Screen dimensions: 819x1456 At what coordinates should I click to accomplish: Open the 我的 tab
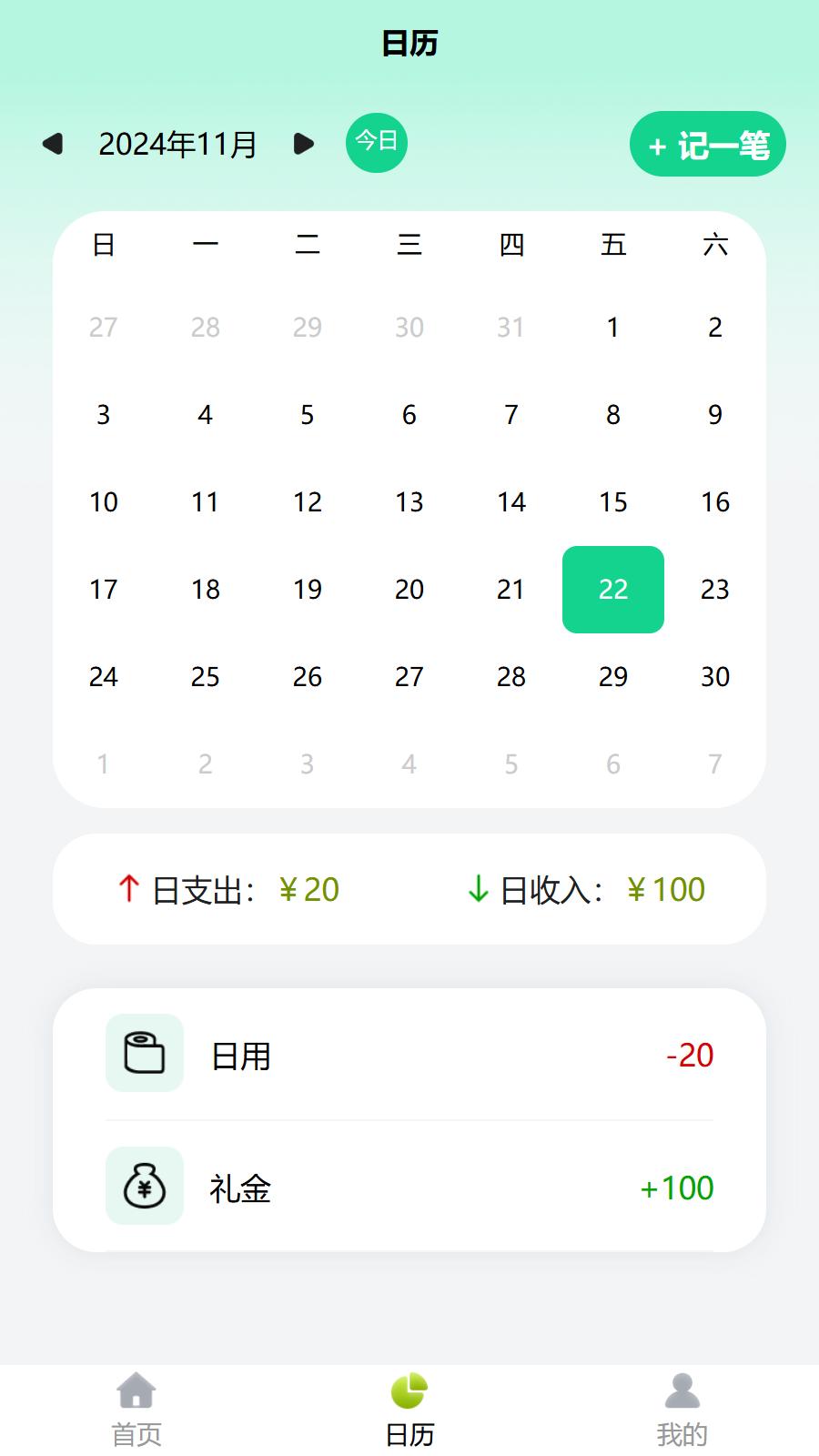[682, 1410]
